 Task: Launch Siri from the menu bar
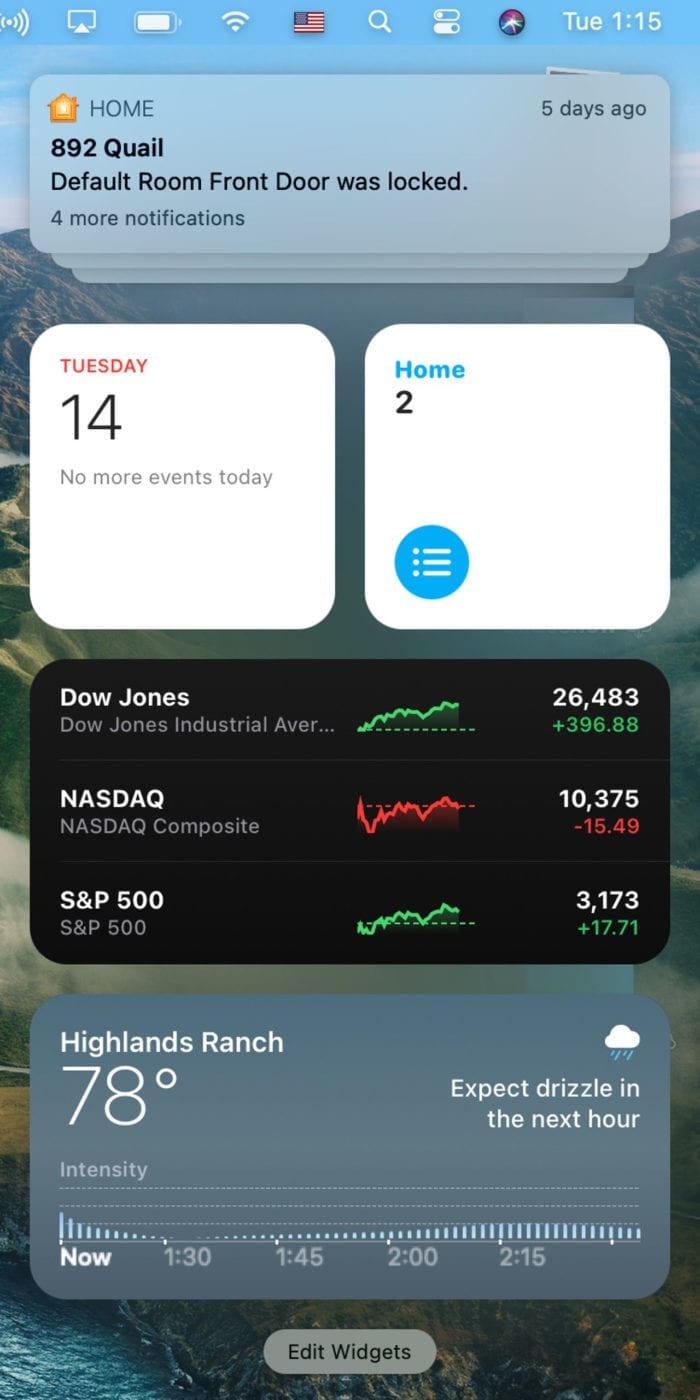click(512, 21)
